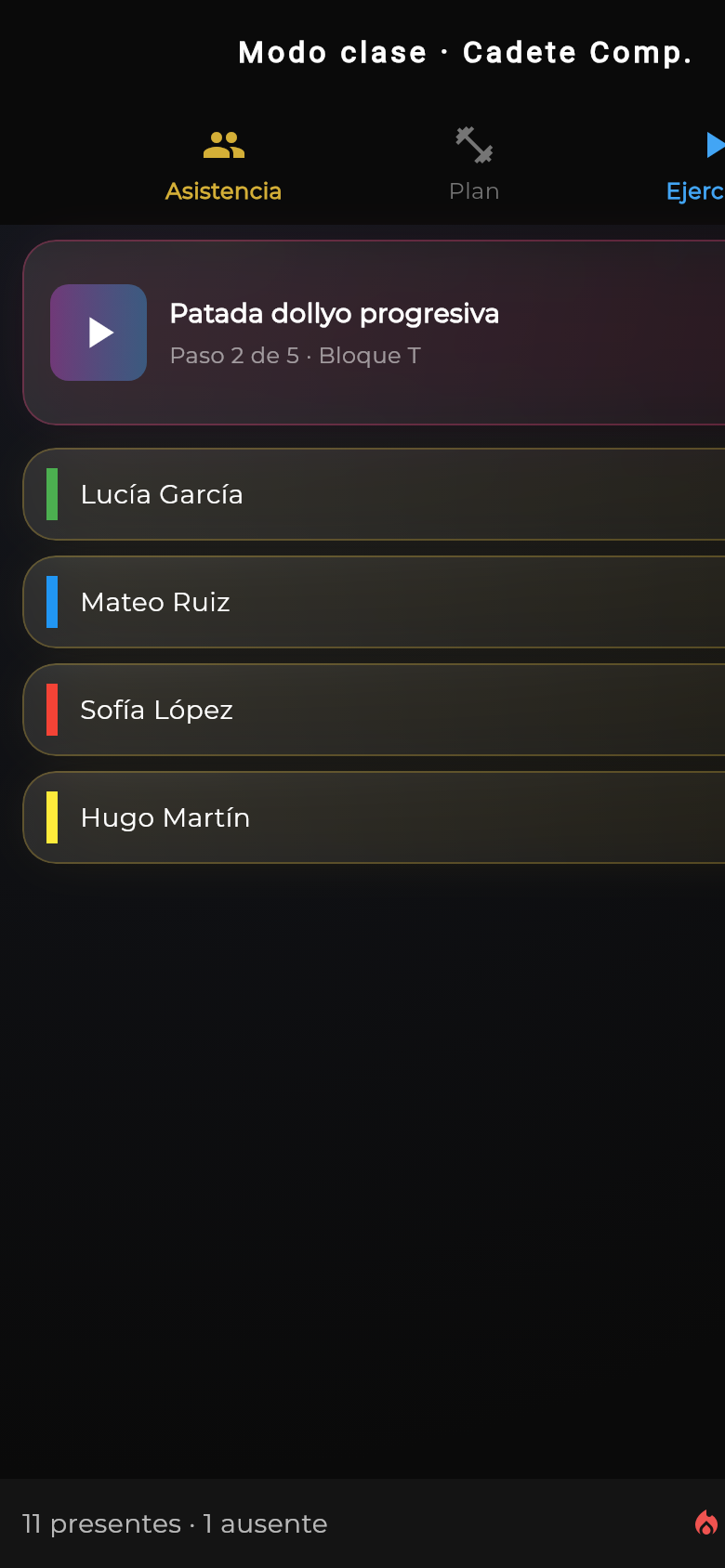Image resolution: width=725 pixels, height=1568 pixels.
Task: Open the Plan tab
Action: point(474,165)
